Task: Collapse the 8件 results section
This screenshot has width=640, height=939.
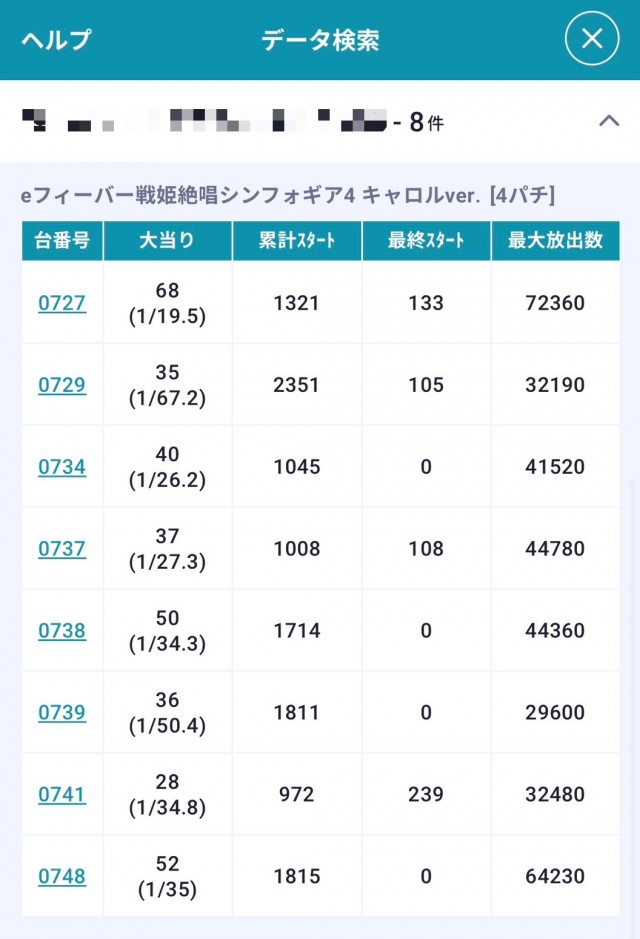Action: tap(608, 121)
